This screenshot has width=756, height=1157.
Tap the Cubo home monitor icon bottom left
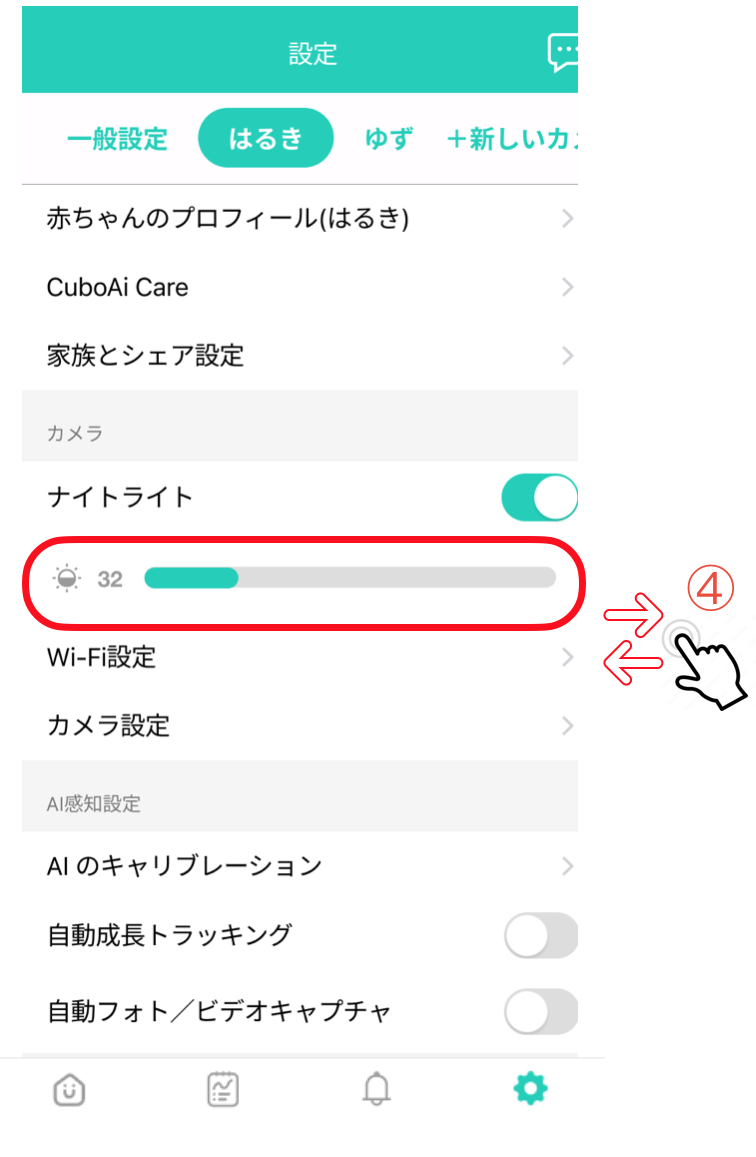tap(68, 1090)
